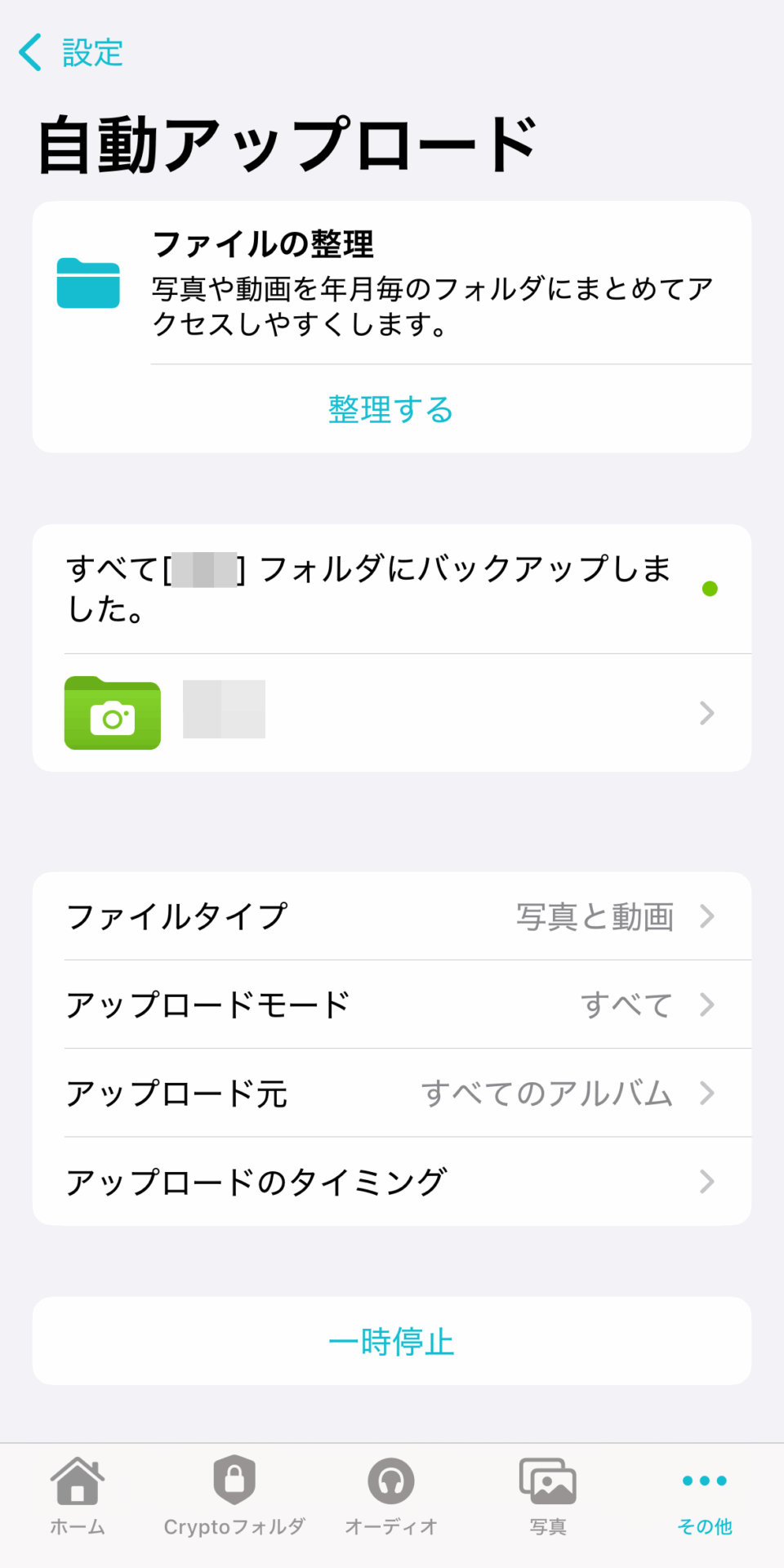Pause upload with 一時停止

coord(391,1341)
